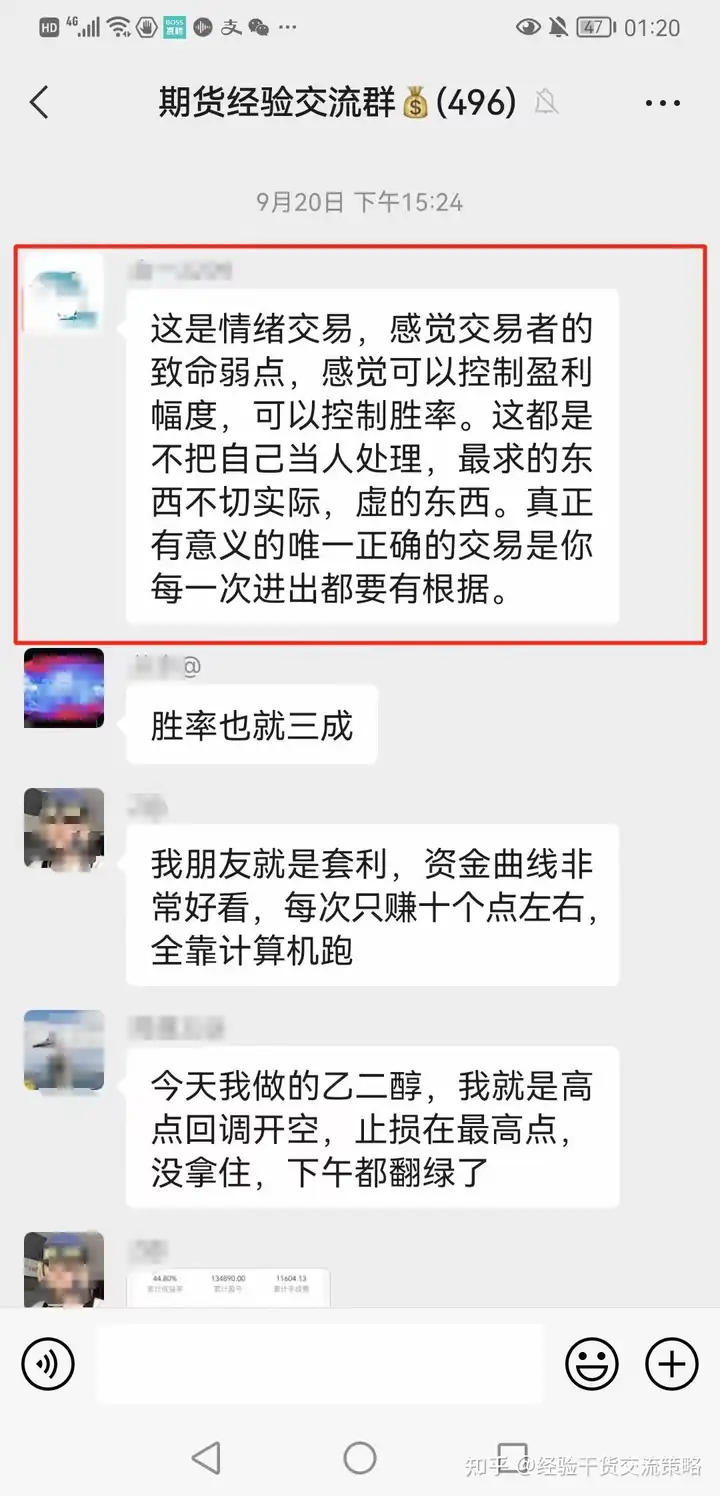Focus the message text field

pos(320,1363)
